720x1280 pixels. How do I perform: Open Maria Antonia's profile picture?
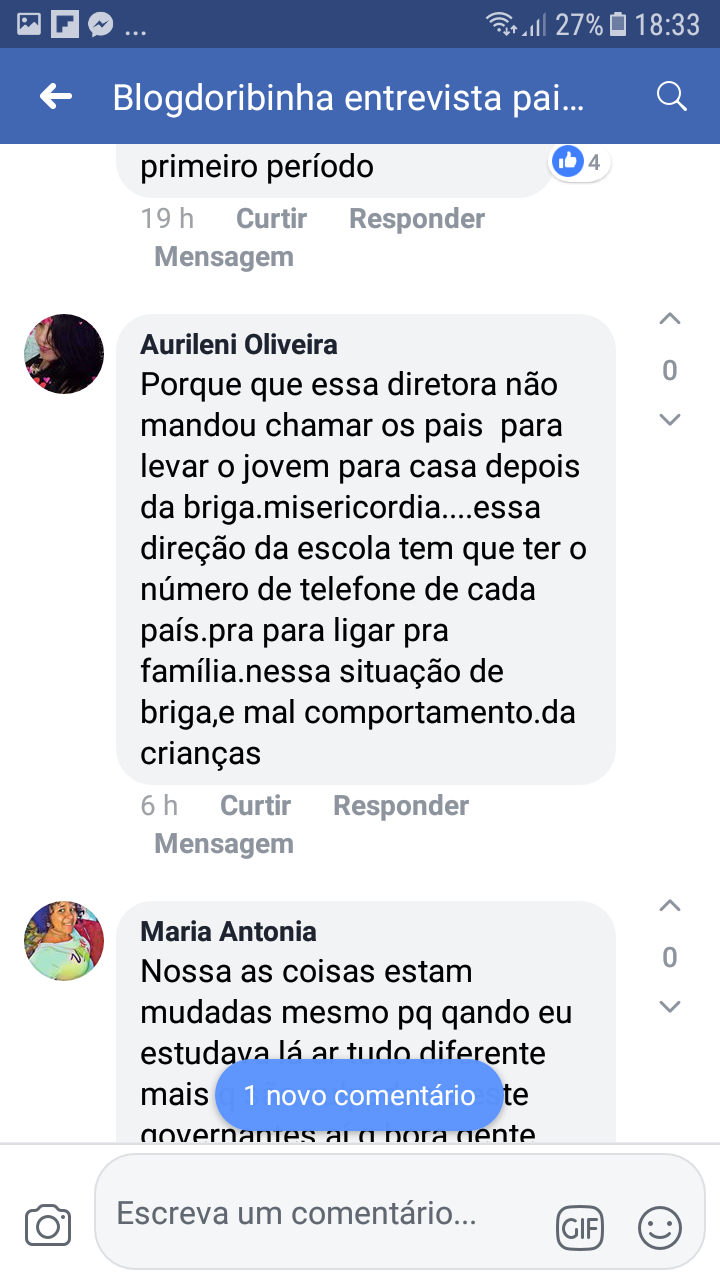64,941
